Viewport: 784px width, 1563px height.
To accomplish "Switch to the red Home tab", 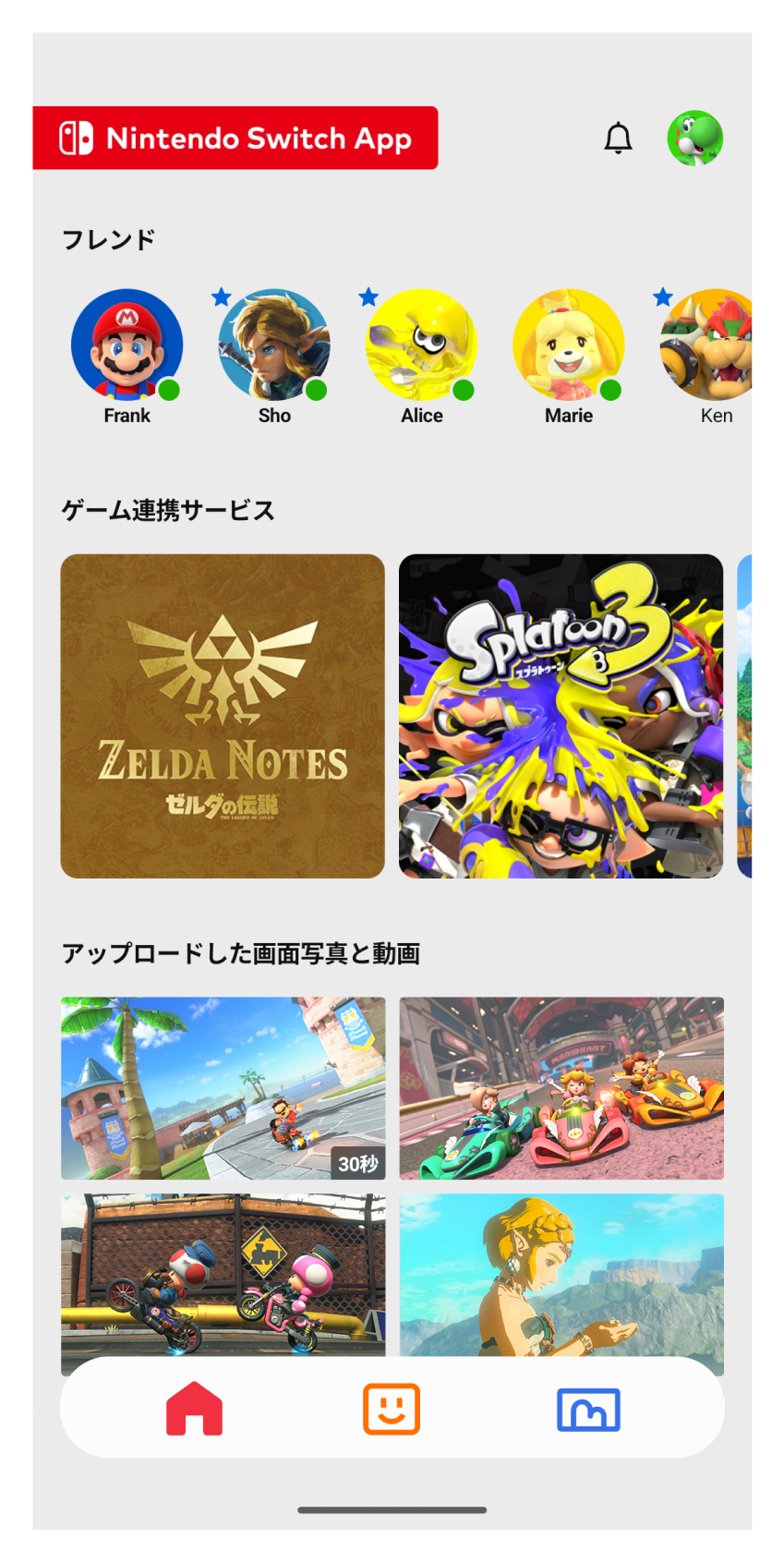I will (x=195, y=1409).
